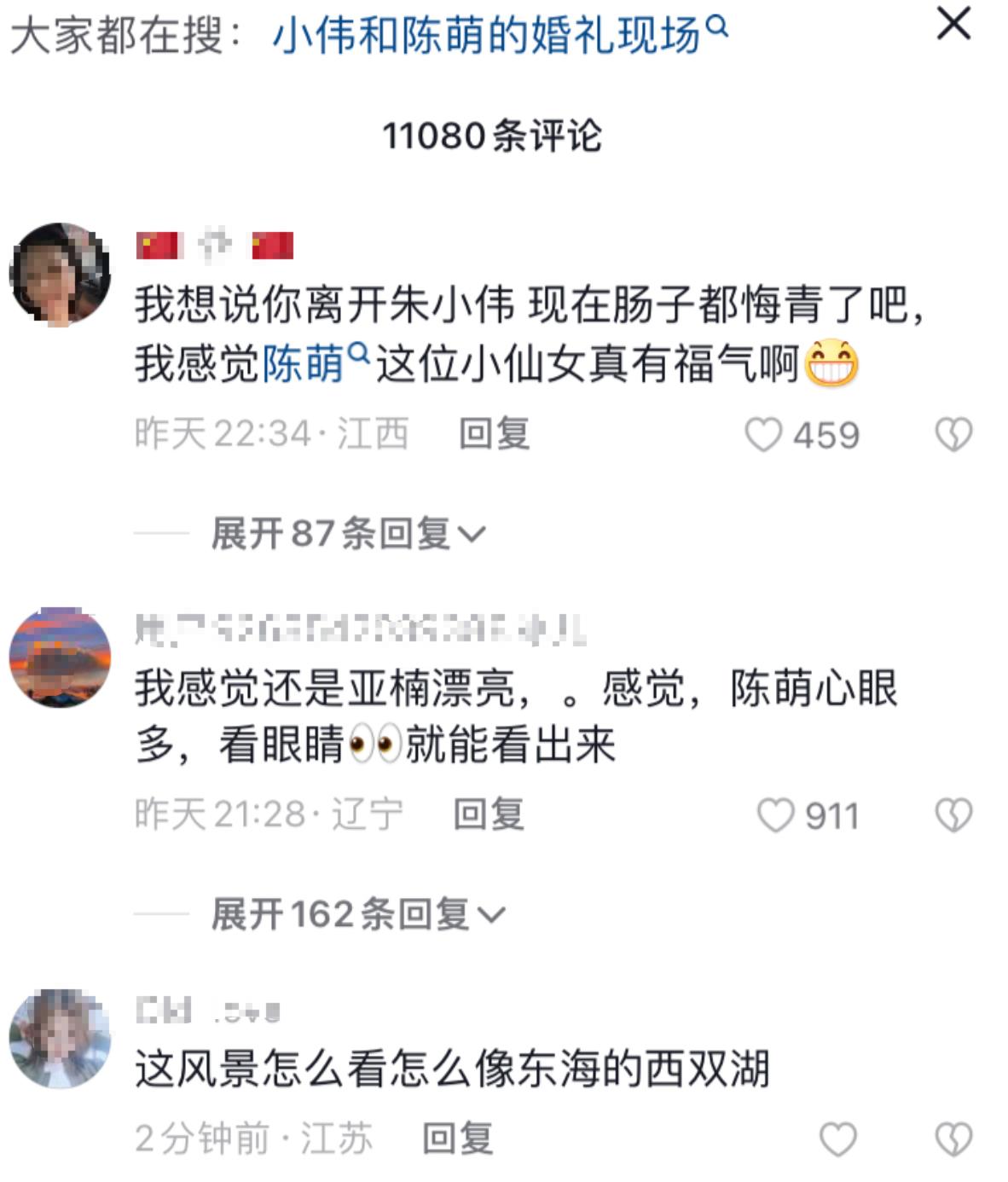This screenshot has width=1008, height=1182.
Task: Click the down chevron next to "展开 162 条回复"
Action: click(491, 914)
